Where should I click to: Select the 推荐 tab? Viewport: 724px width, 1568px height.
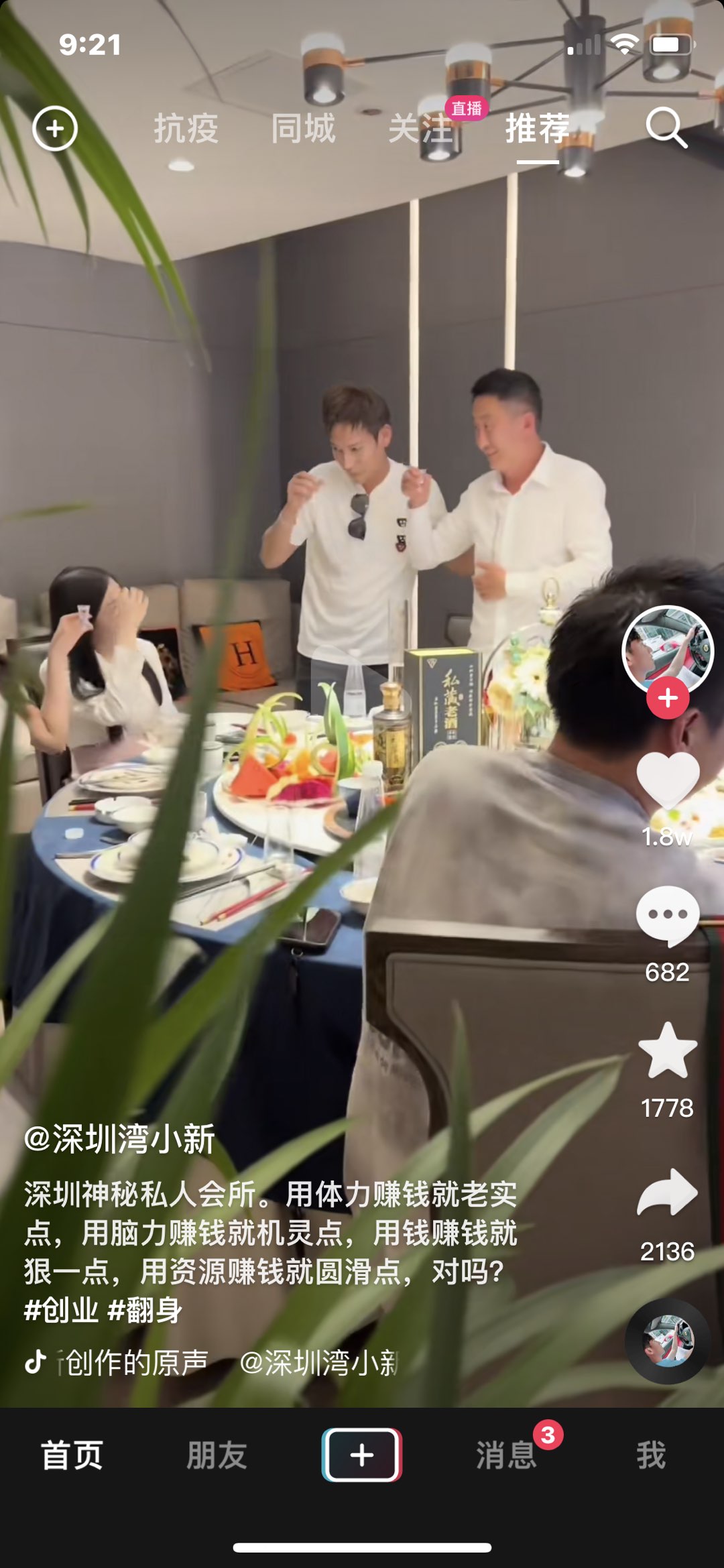[538, 128]
